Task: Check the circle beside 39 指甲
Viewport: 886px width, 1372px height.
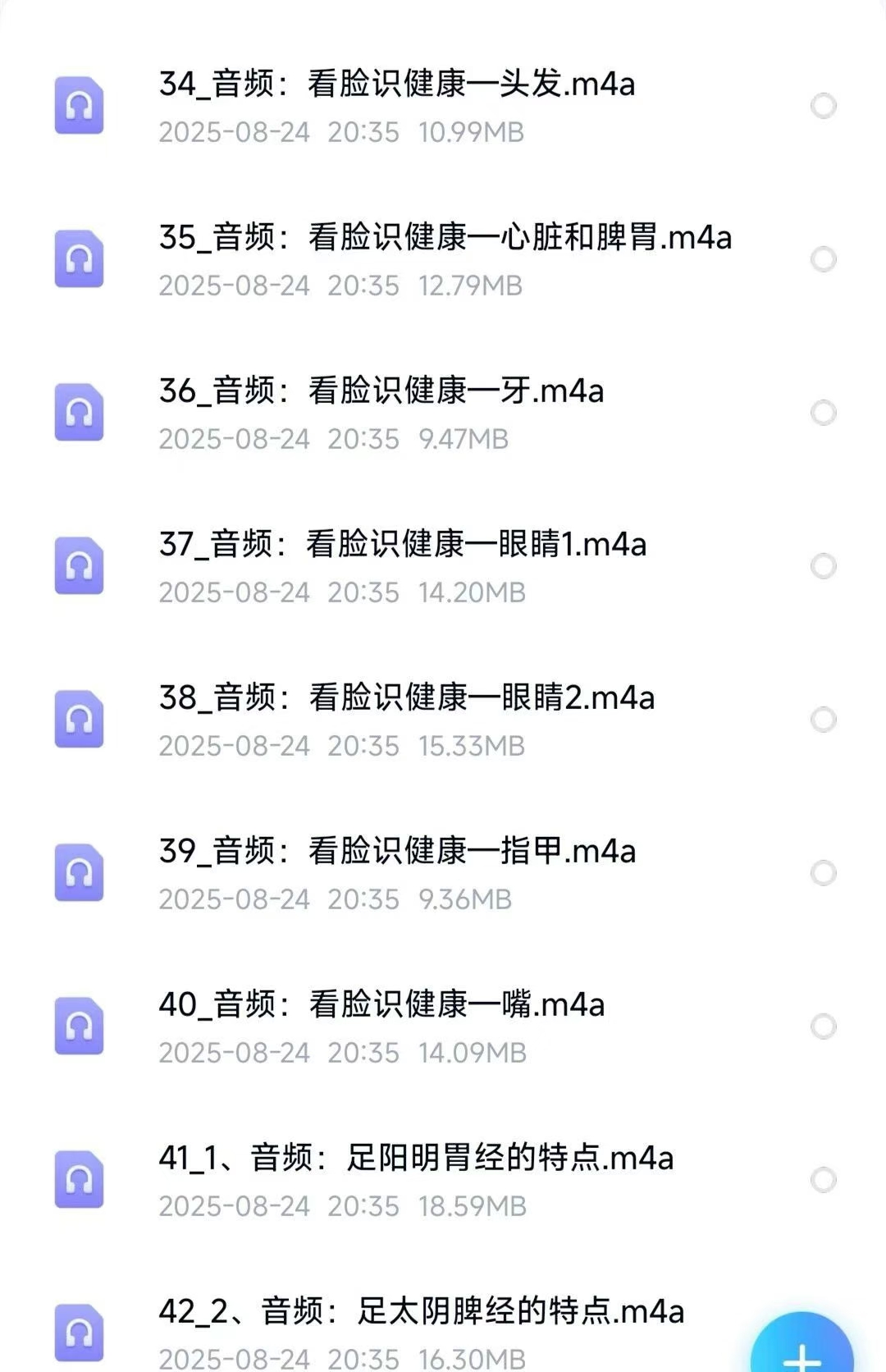Action: (823, 873)
